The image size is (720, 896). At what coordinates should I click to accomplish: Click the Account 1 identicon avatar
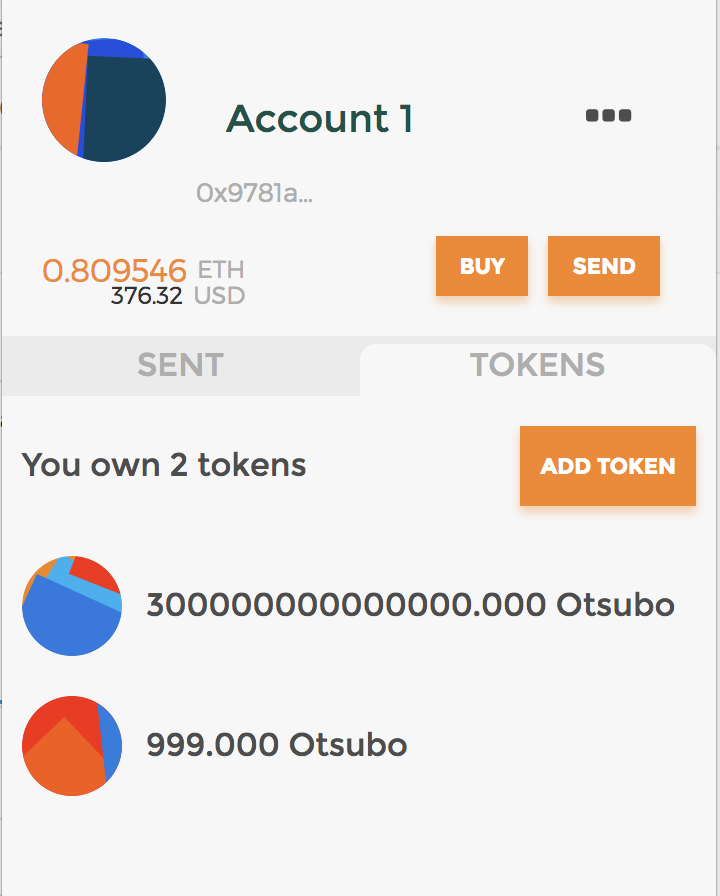(104, 100)
